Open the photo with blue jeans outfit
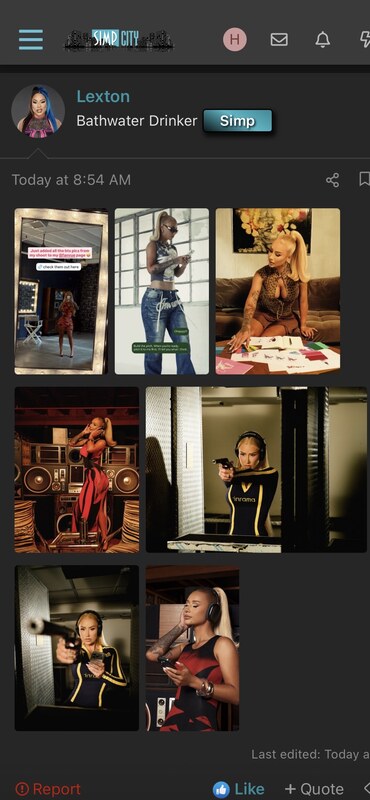 click(162, 291)
